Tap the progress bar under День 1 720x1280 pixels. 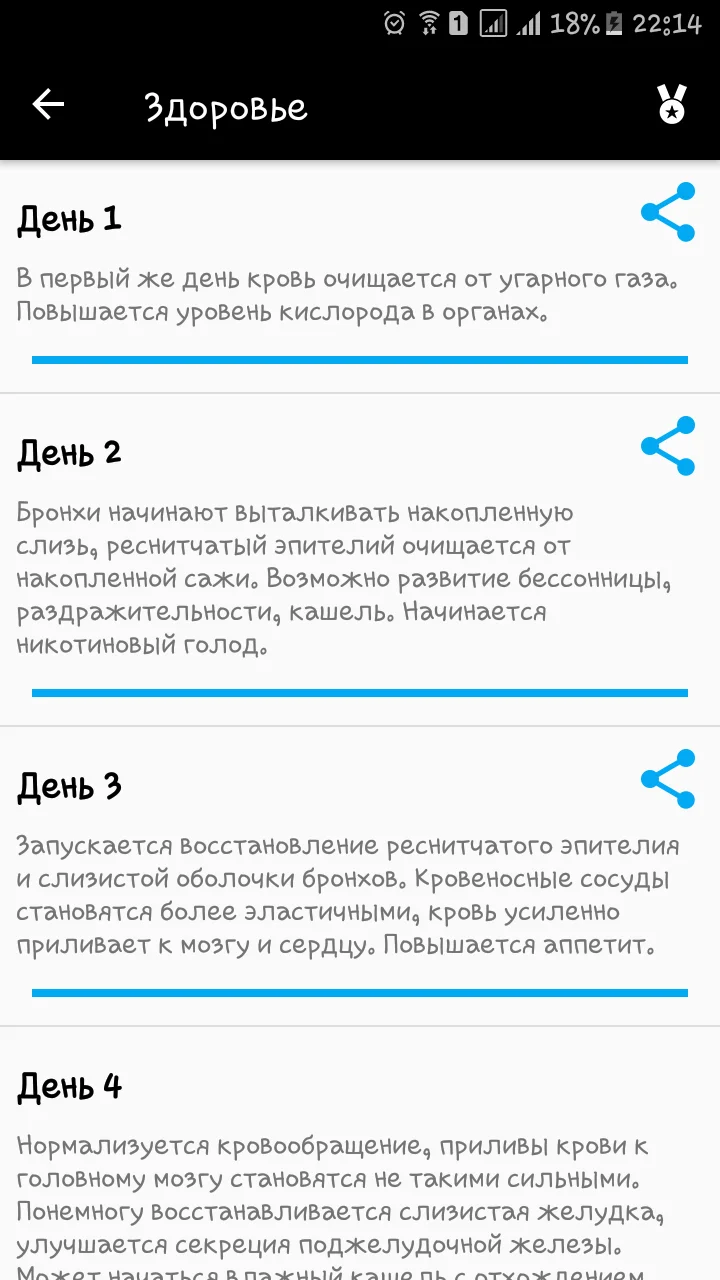tap(360, 357)
